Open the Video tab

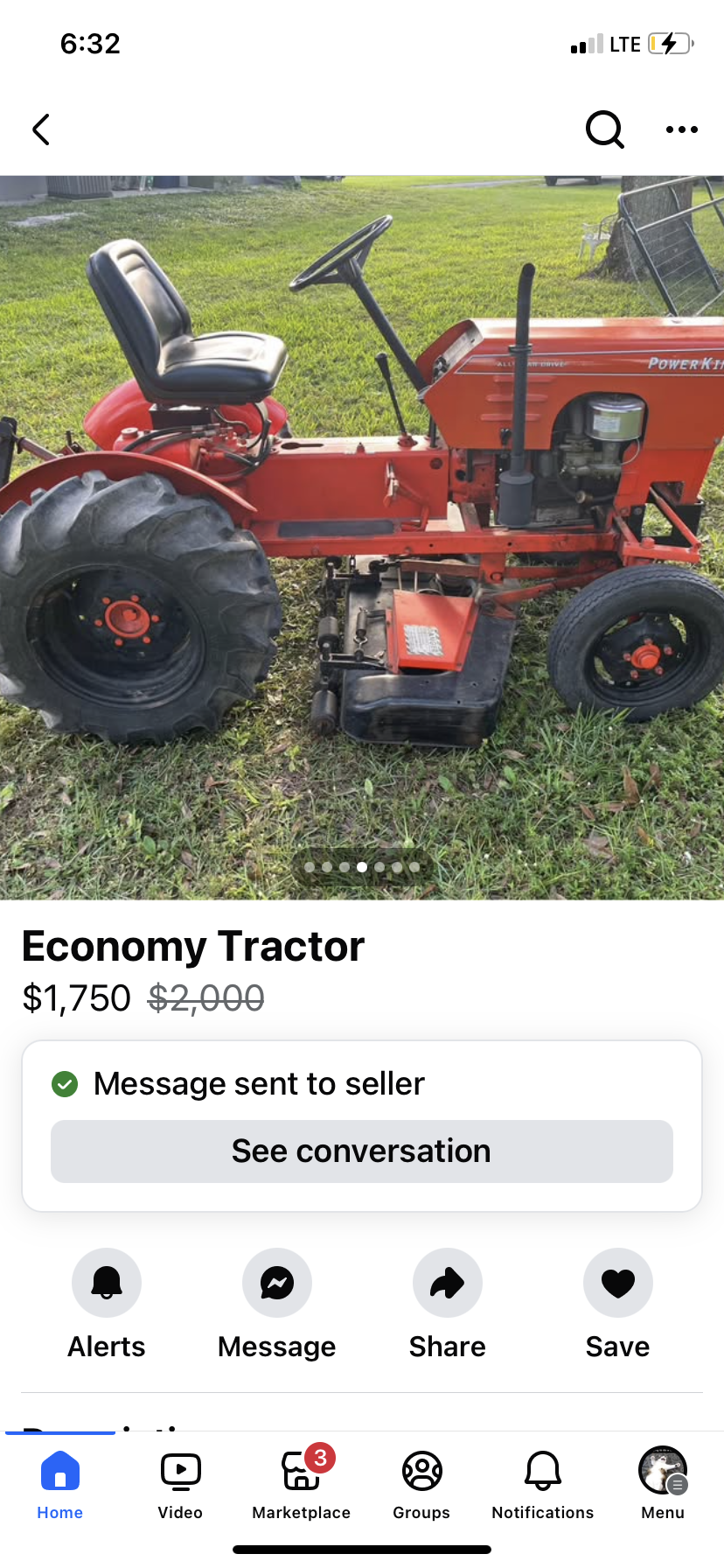(x=180, y=1484)
